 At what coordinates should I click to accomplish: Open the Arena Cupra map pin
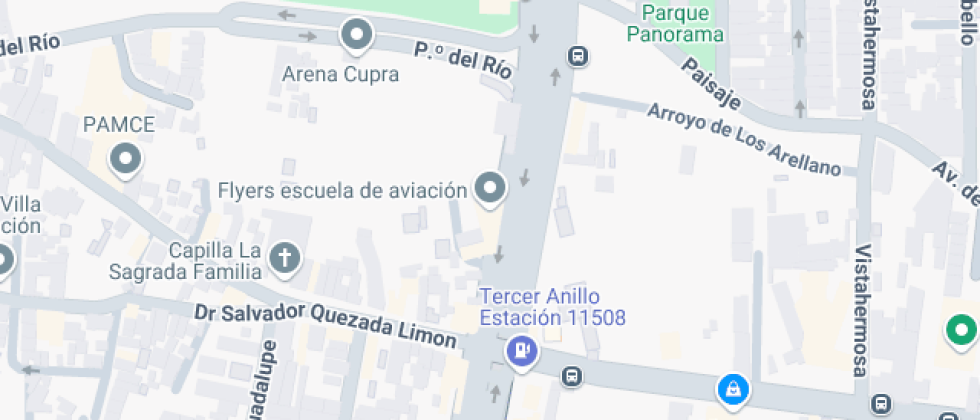tap(356, 37)
